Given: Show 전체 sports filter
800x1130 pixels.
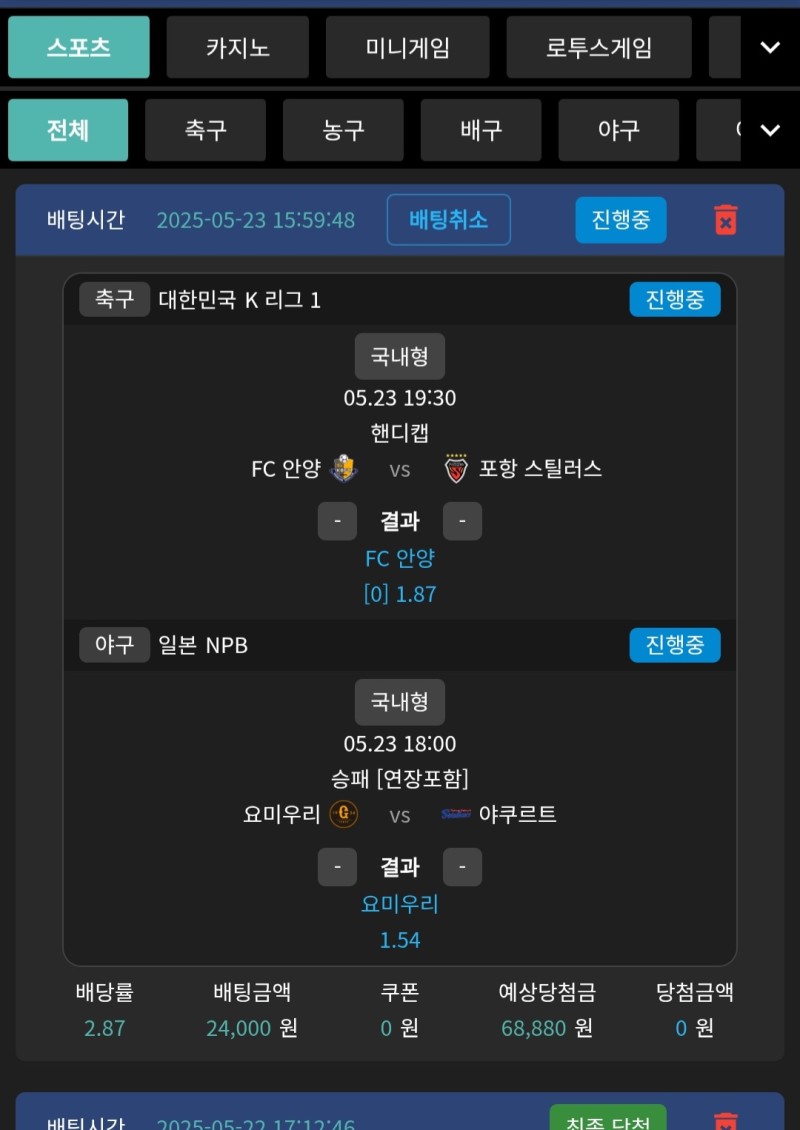Looking at the screenshot, I should (68, 130).
